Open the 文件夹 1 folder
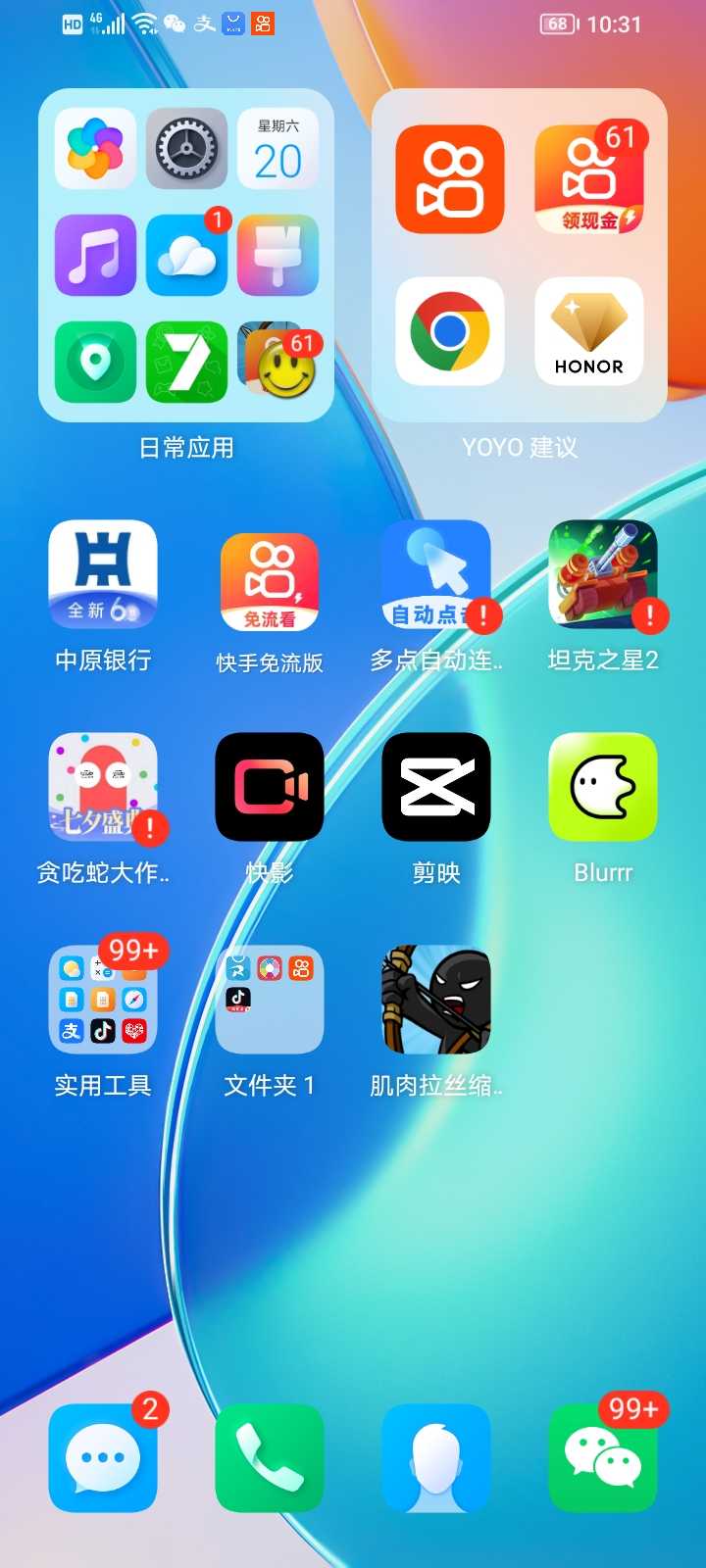 pos(270,1000)
